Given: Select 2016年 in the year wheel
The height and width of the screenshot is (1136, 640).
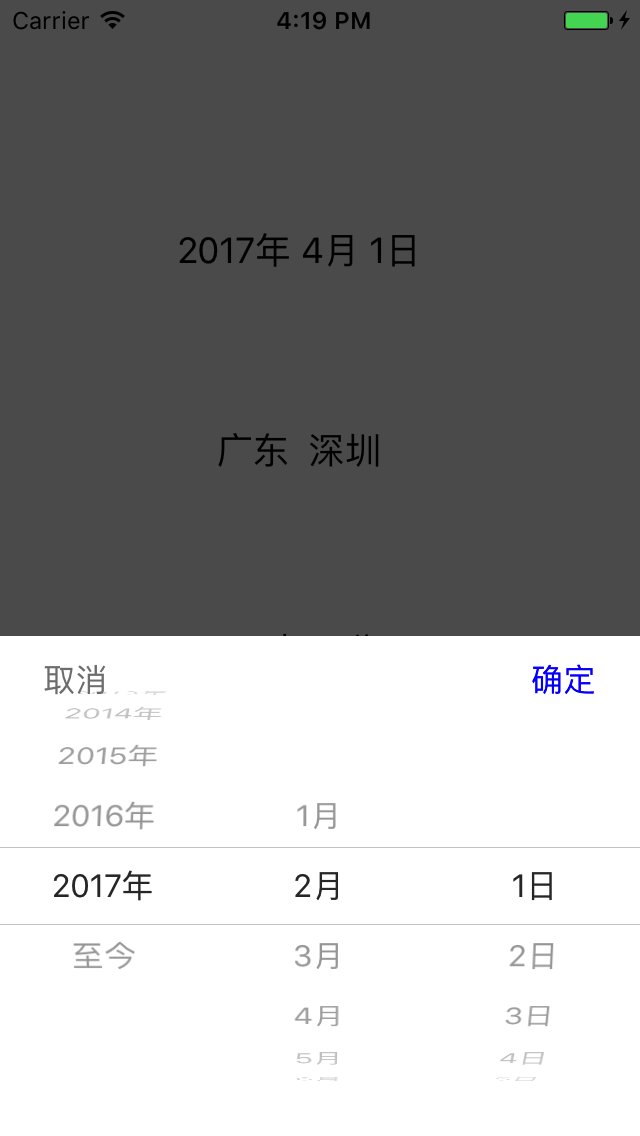Looking at the screenshot, I should 104,816.
